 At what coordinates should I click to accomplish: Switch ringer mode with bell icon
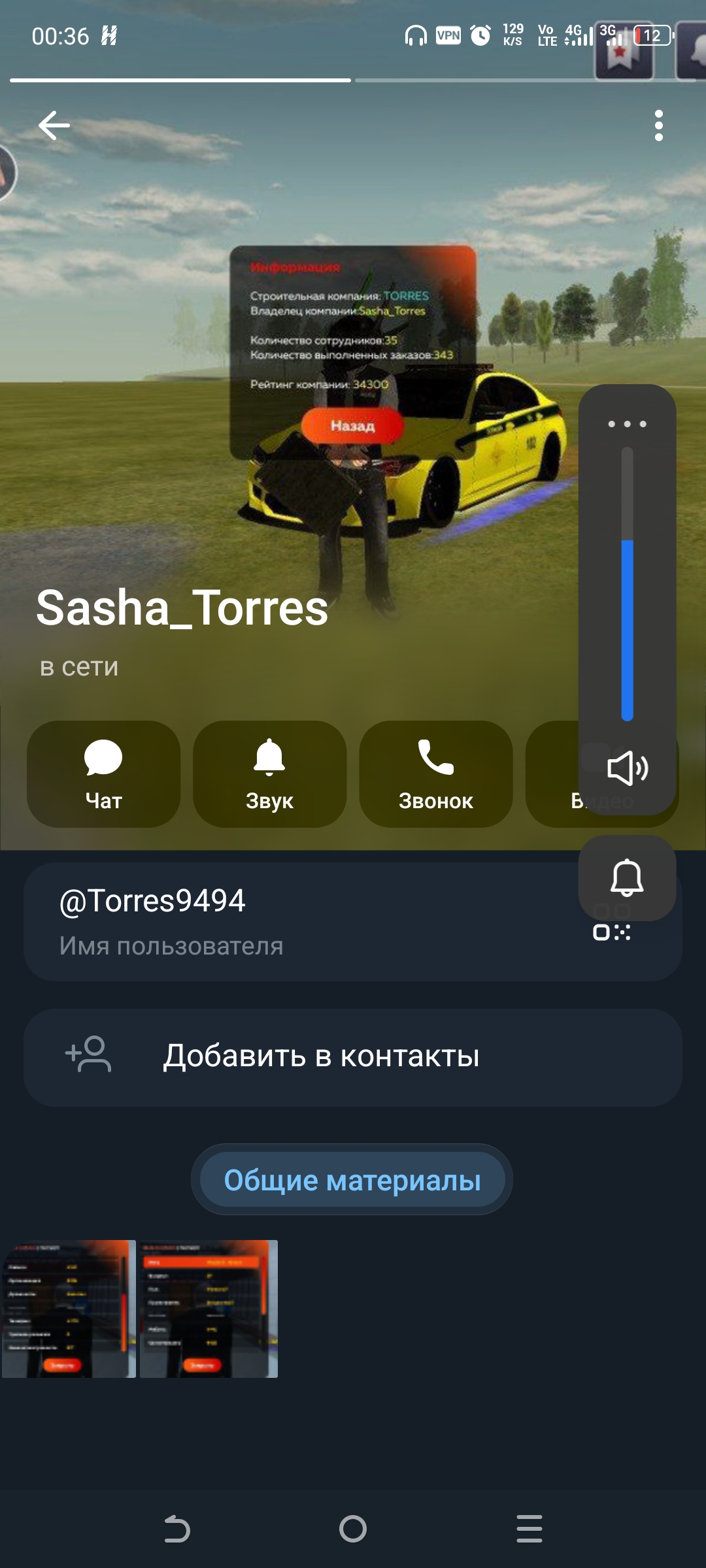point(627,877)
